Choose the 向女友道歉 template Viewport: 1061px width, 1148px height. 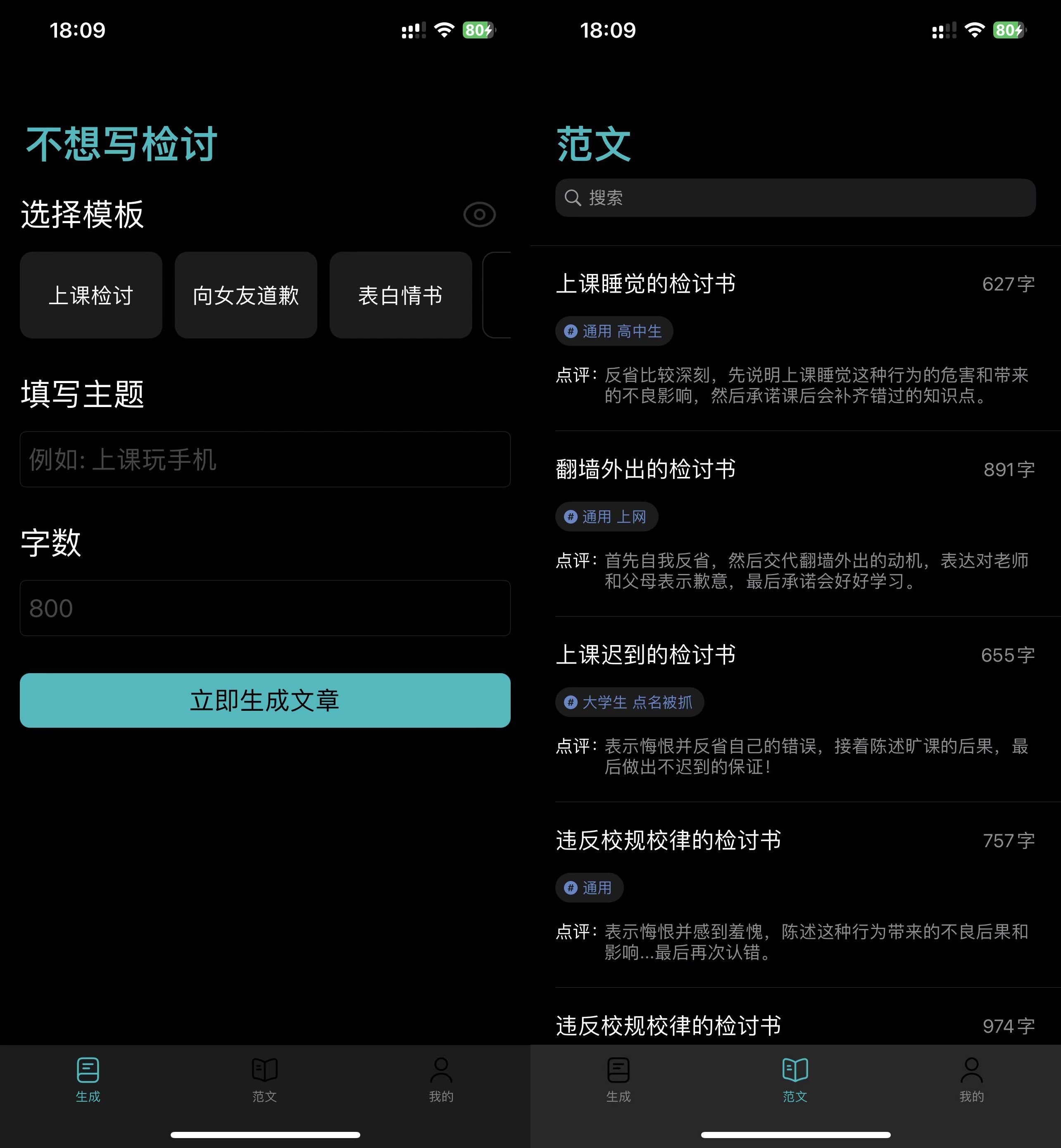click(x=246, y=295)
